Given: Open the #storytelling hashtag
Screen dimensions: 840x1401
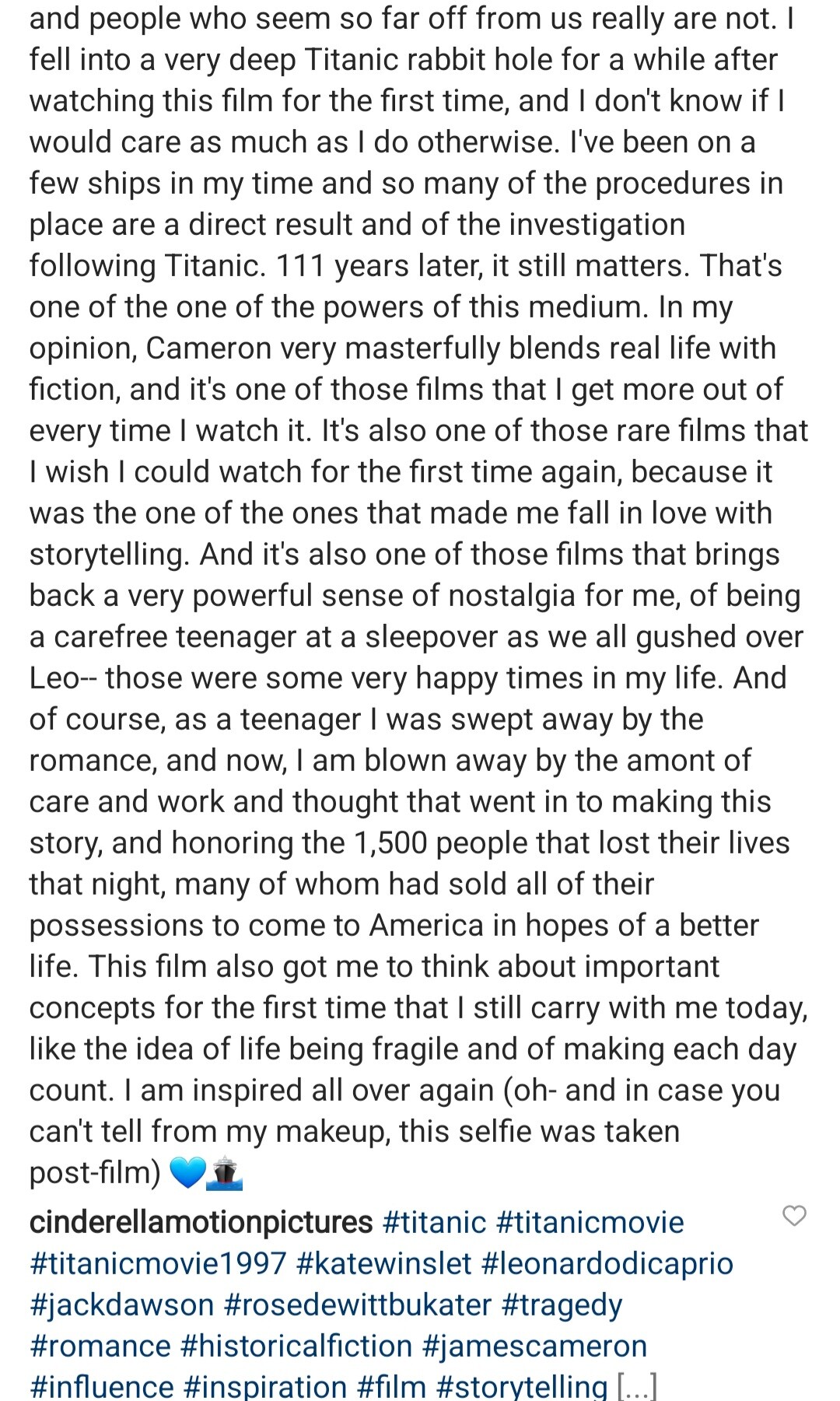Looking at the screenshot, I should point(522,1386).
